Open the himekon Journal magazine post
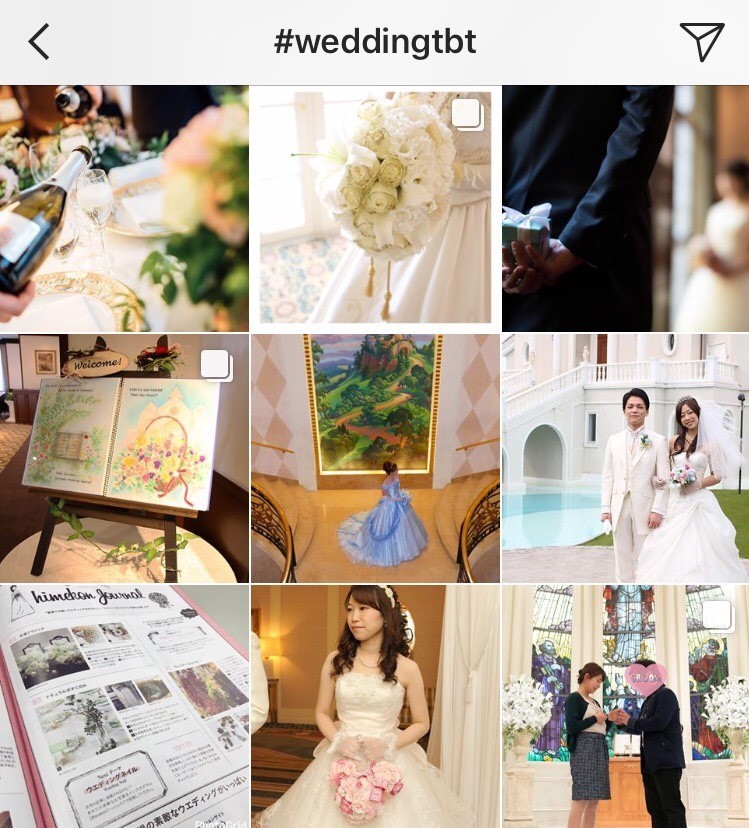 (123, 706)
